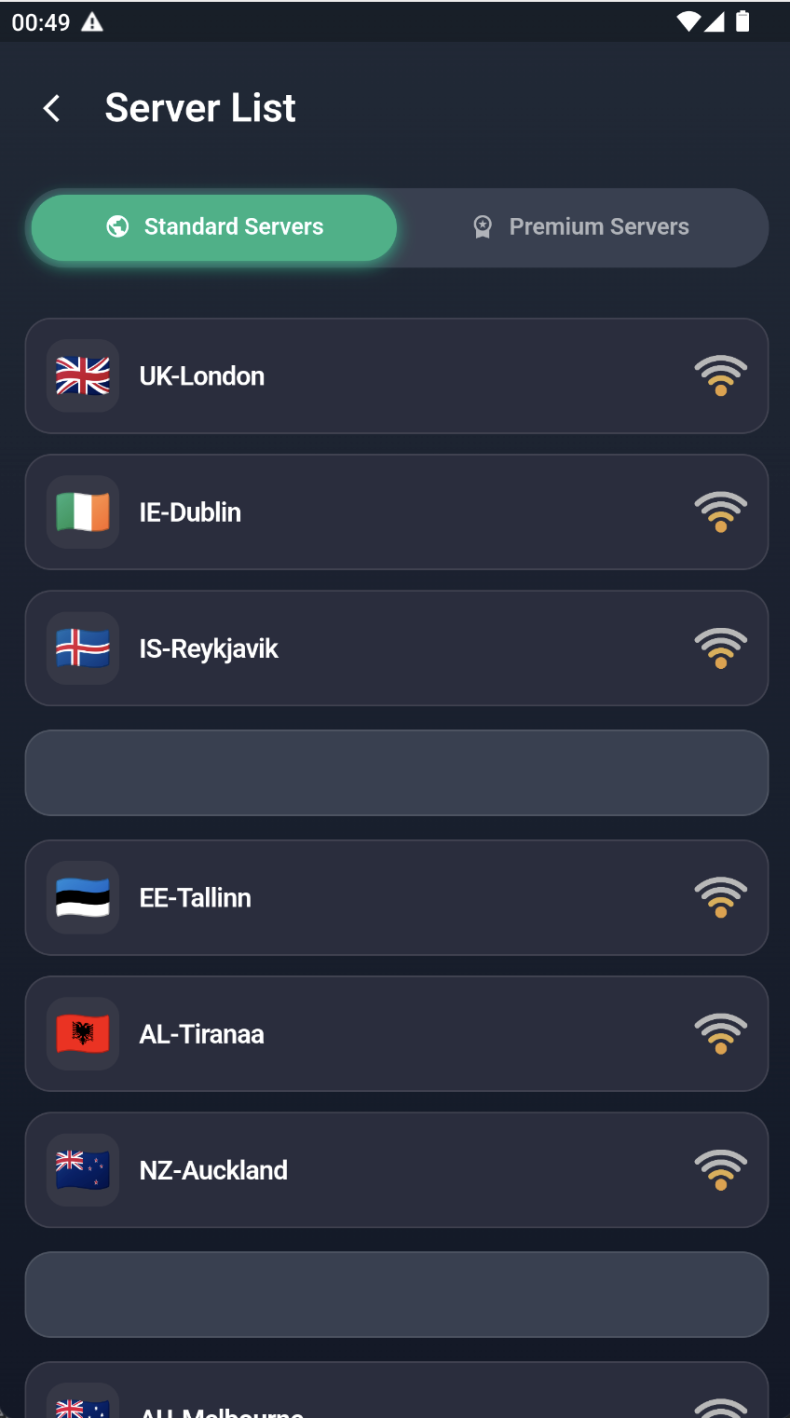Tap the NZ-Auckland server row

(x=396, y=1170)
